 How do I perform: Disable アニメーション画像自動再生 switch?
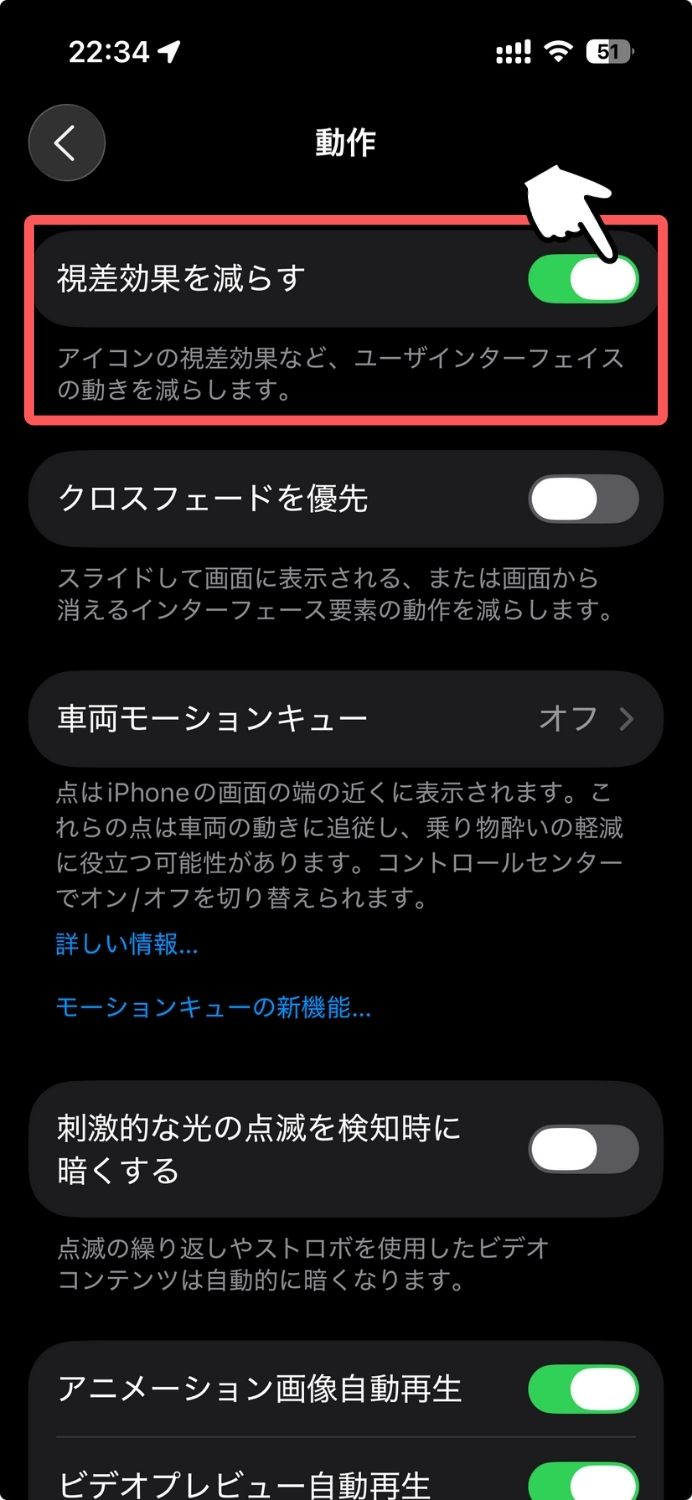(x=583, y=1389)
